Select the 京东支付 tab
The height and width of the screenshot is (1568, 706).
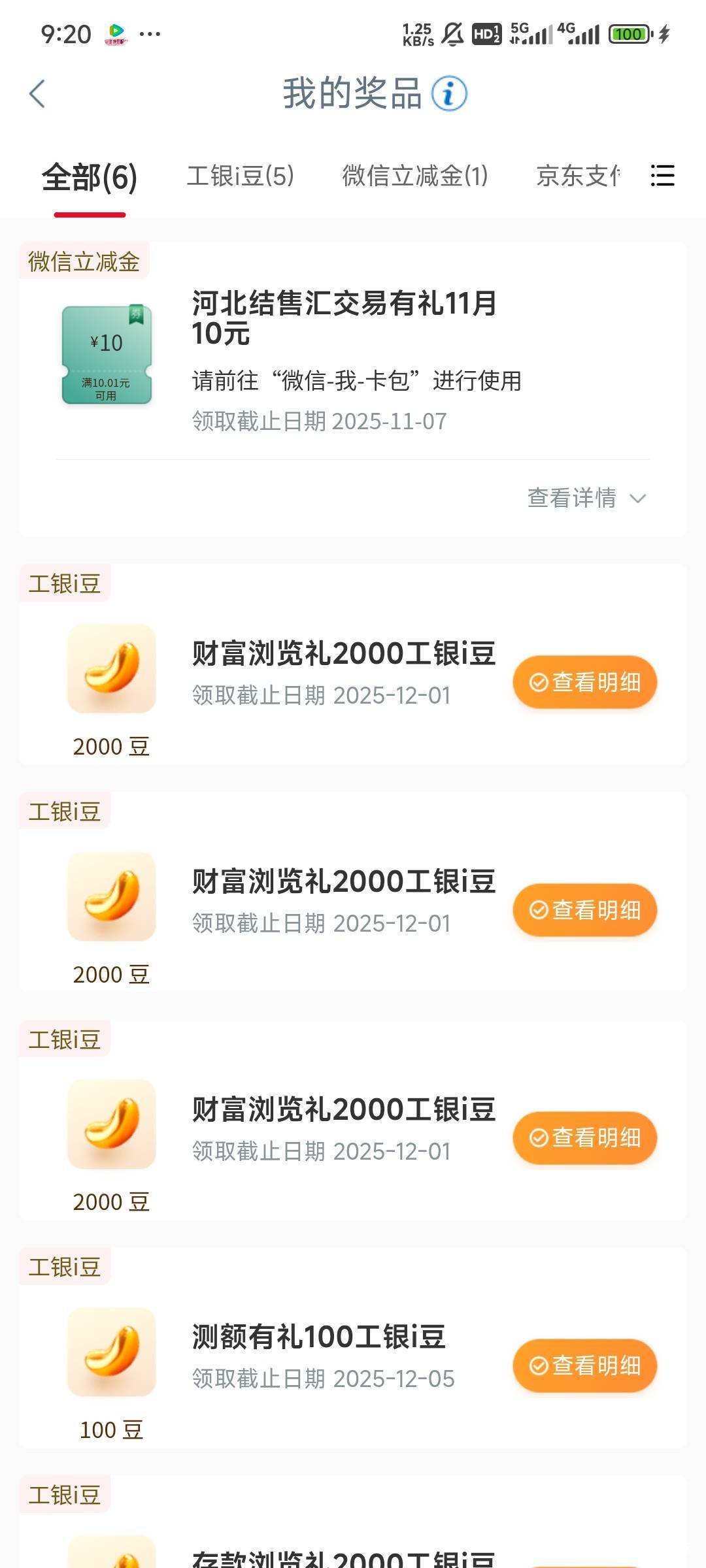click(x=578, y=176)
